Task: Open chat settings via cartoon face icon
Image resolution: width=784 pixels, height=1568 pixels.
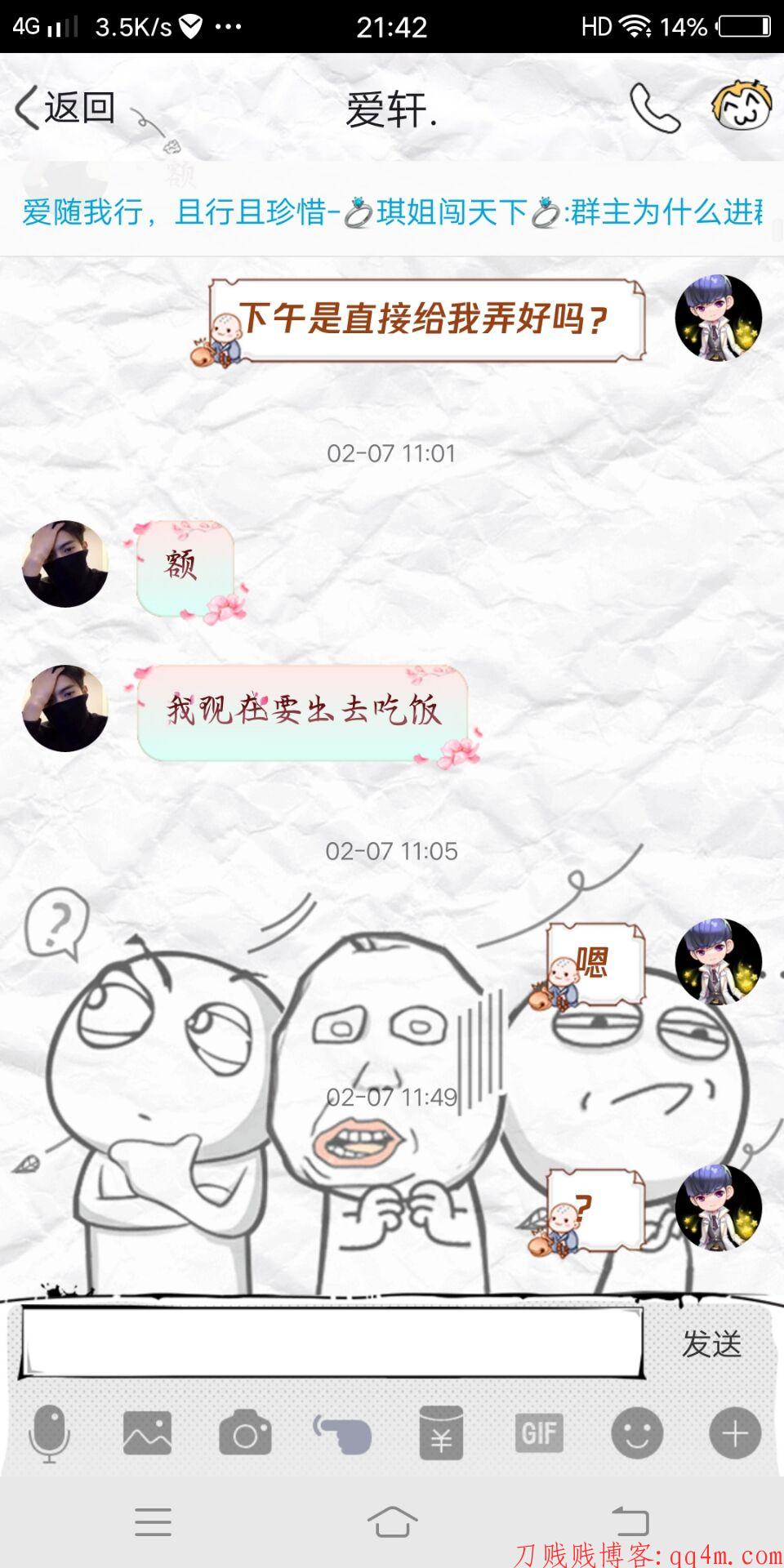Action: click(x=741, y=107)
